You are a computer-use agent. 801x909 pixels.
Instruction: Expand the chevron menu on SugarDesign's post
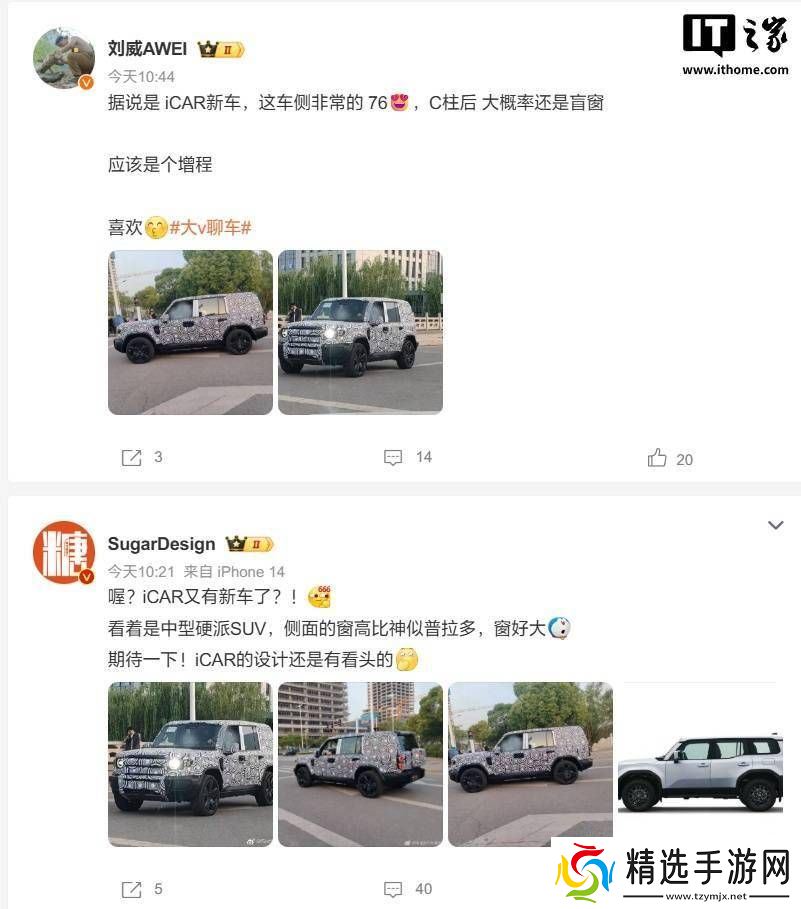click(x=775, y=525)
